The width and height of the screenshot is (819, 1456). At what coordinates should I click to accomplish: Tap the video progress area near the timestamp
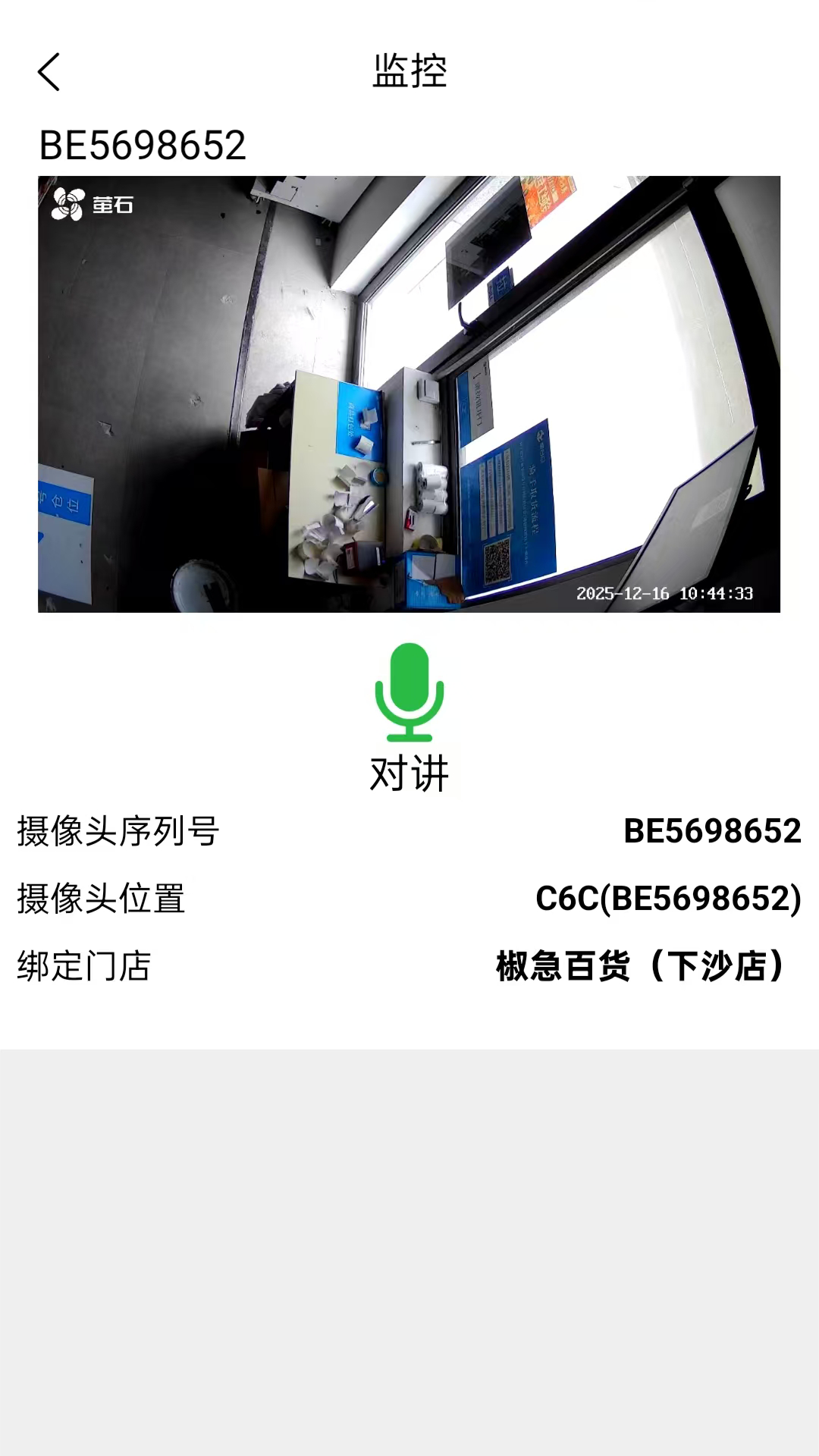click(x=666, y=593)
